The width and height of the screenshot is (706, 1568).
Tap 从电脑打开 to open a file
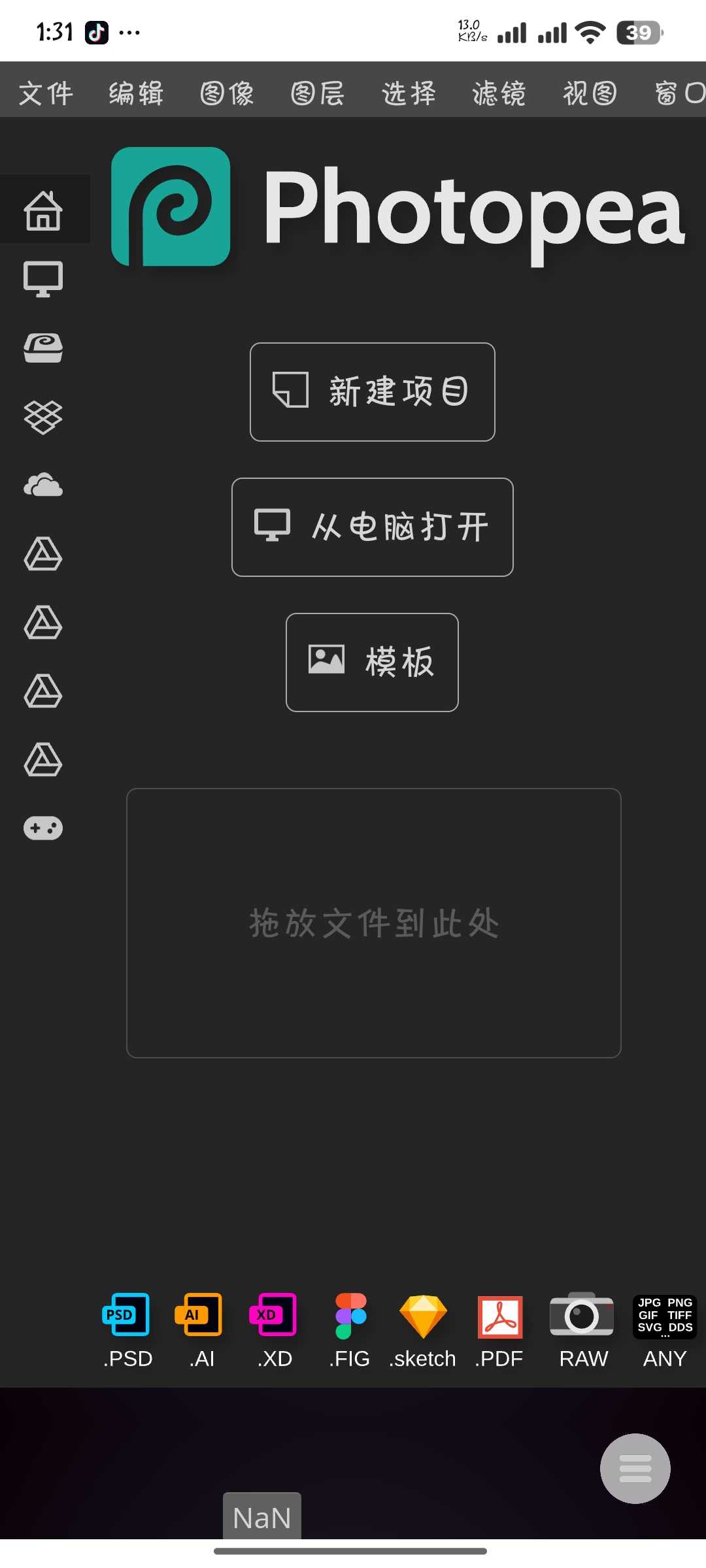[x=373, y=527]
